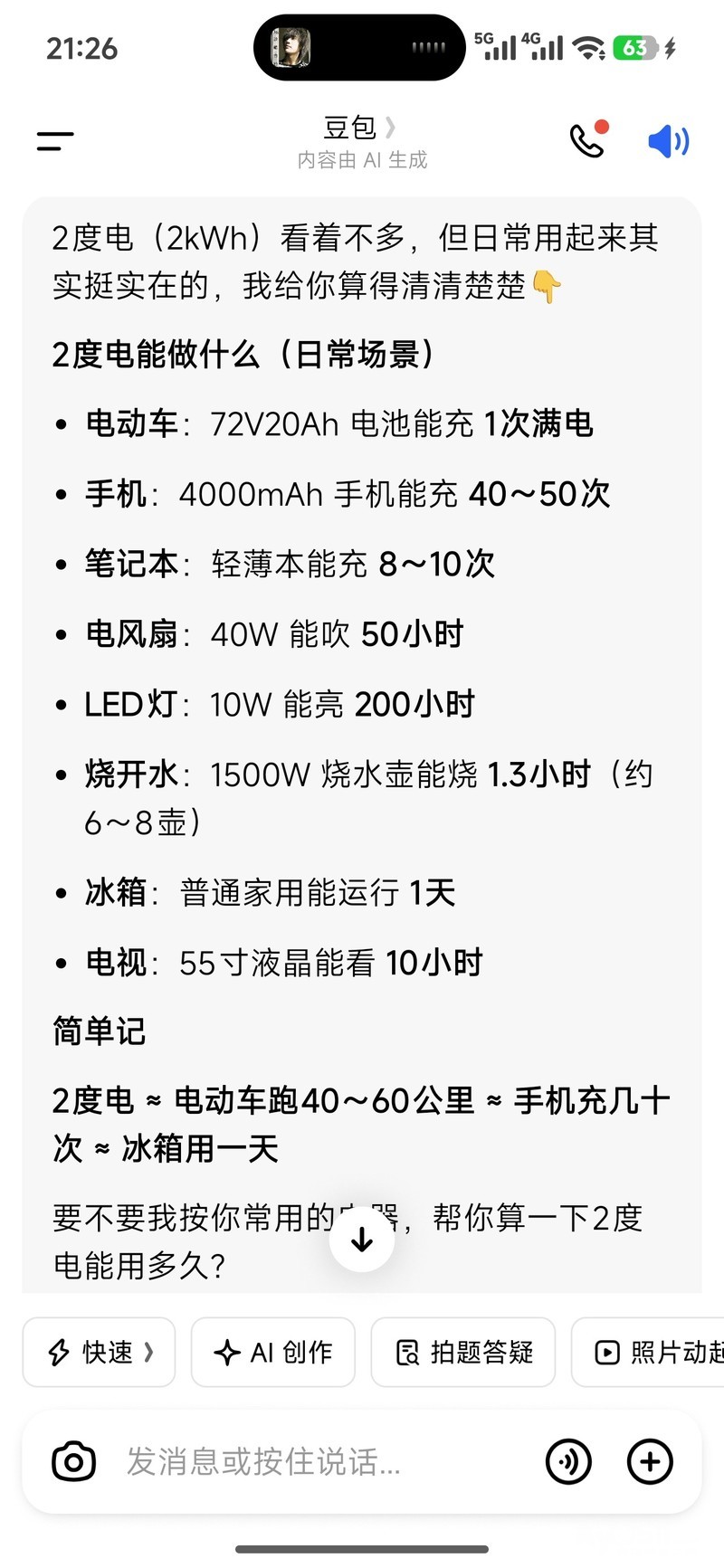
Task: Start a voice call with 豆包
Action: [x=587, y=140]
